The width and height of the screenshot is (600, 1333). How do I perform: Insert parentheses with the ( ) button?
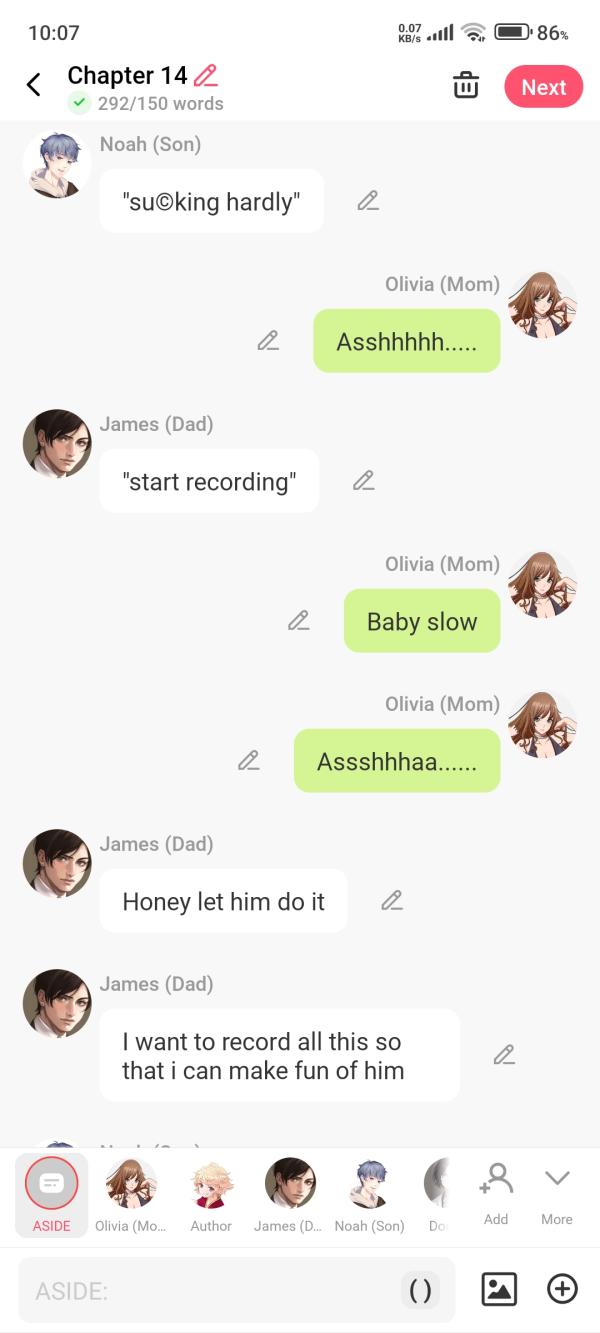click(x=421, y=1291)
